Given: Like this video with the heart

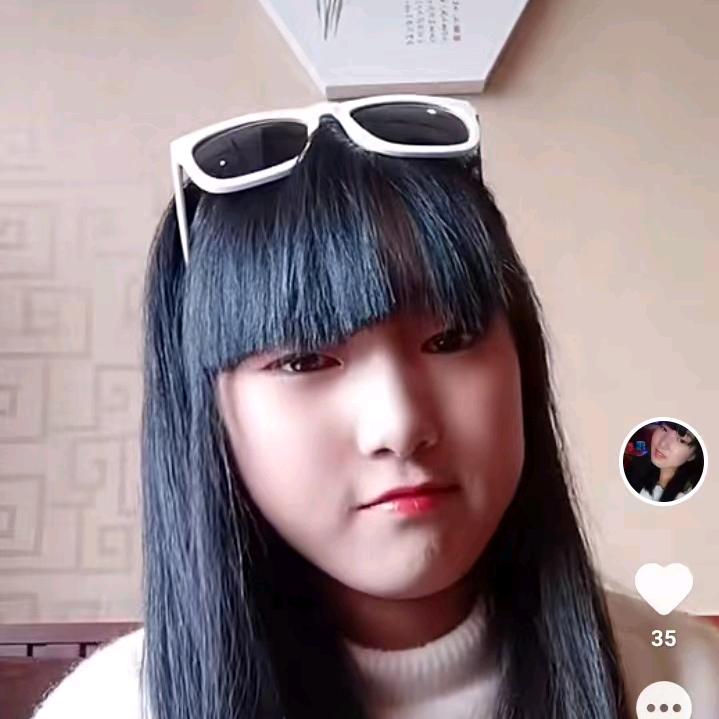Looking at the screenshot, I should click(x=664, y=590).
